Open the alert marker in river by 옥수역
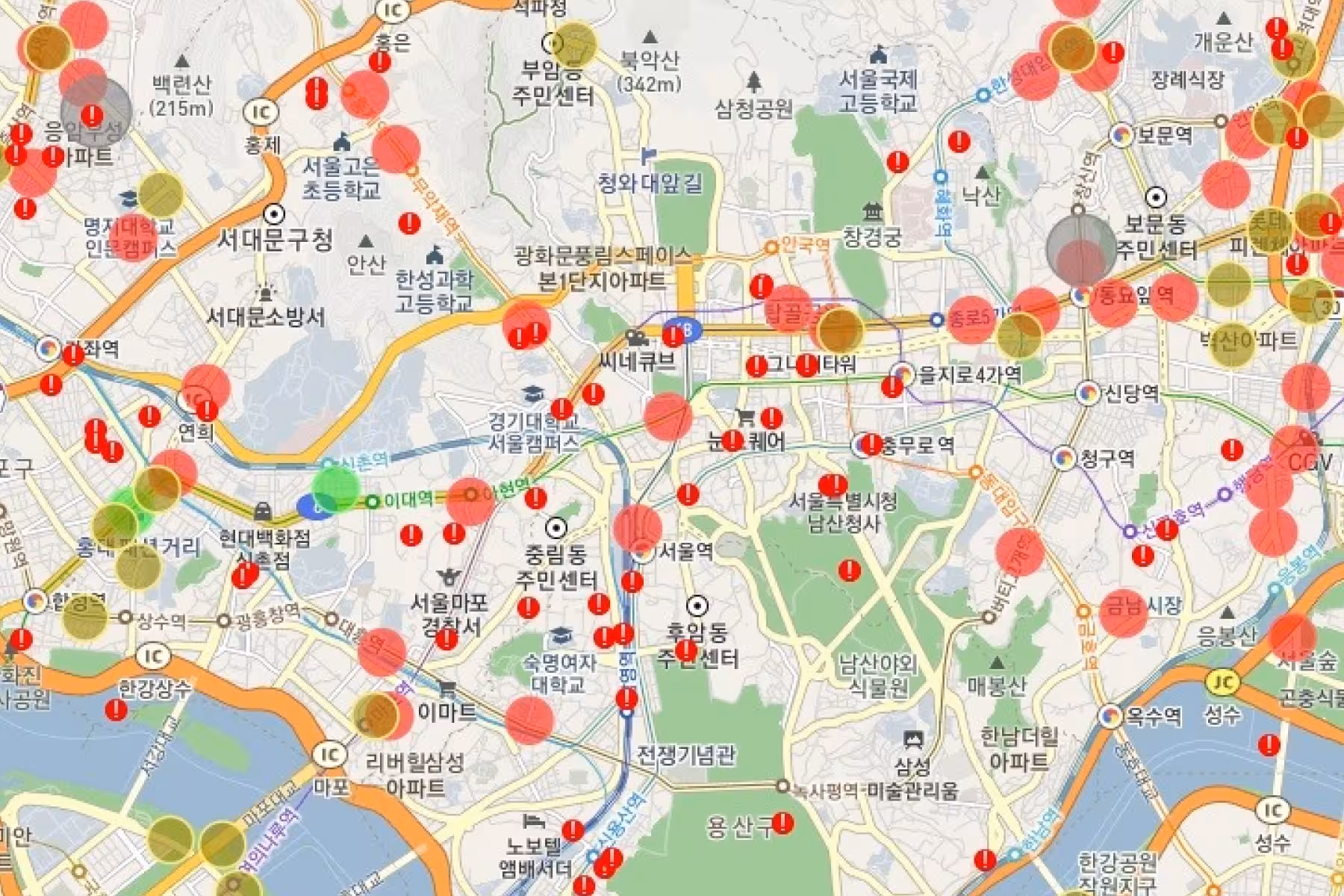 (1269, 744)
